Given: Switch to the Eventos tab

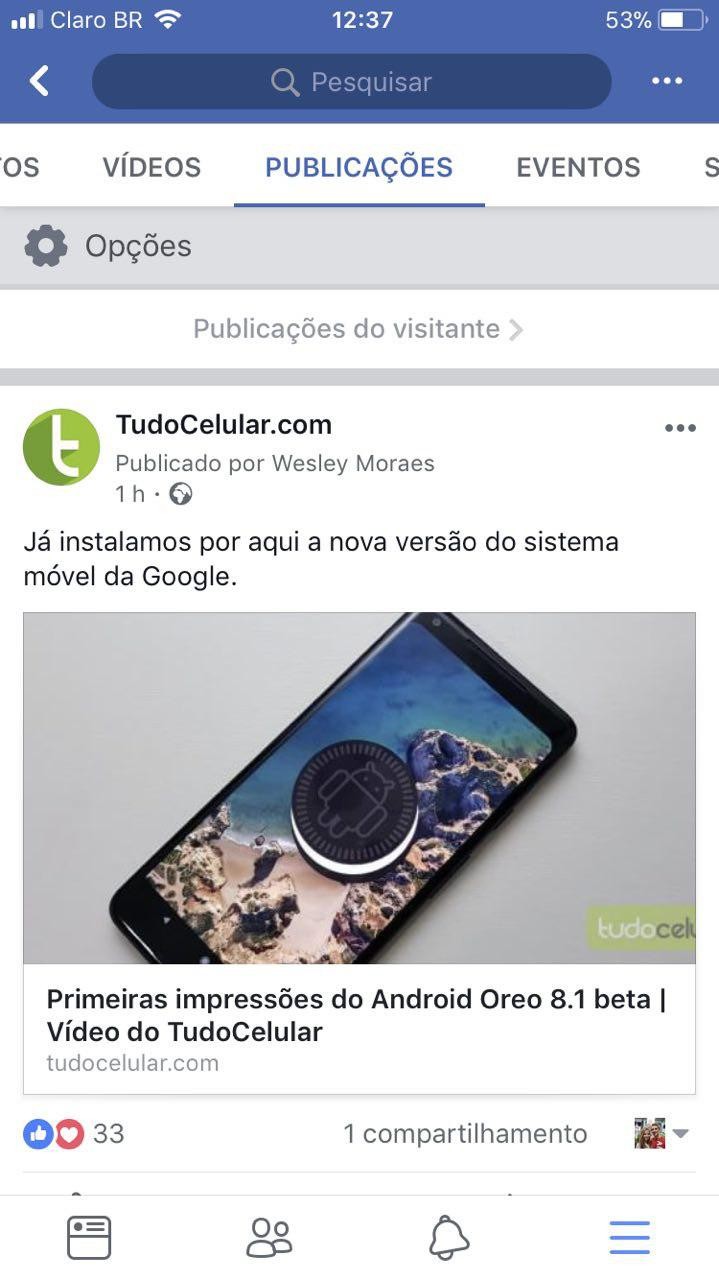Looking at the screenshot, I should (578, 167).
